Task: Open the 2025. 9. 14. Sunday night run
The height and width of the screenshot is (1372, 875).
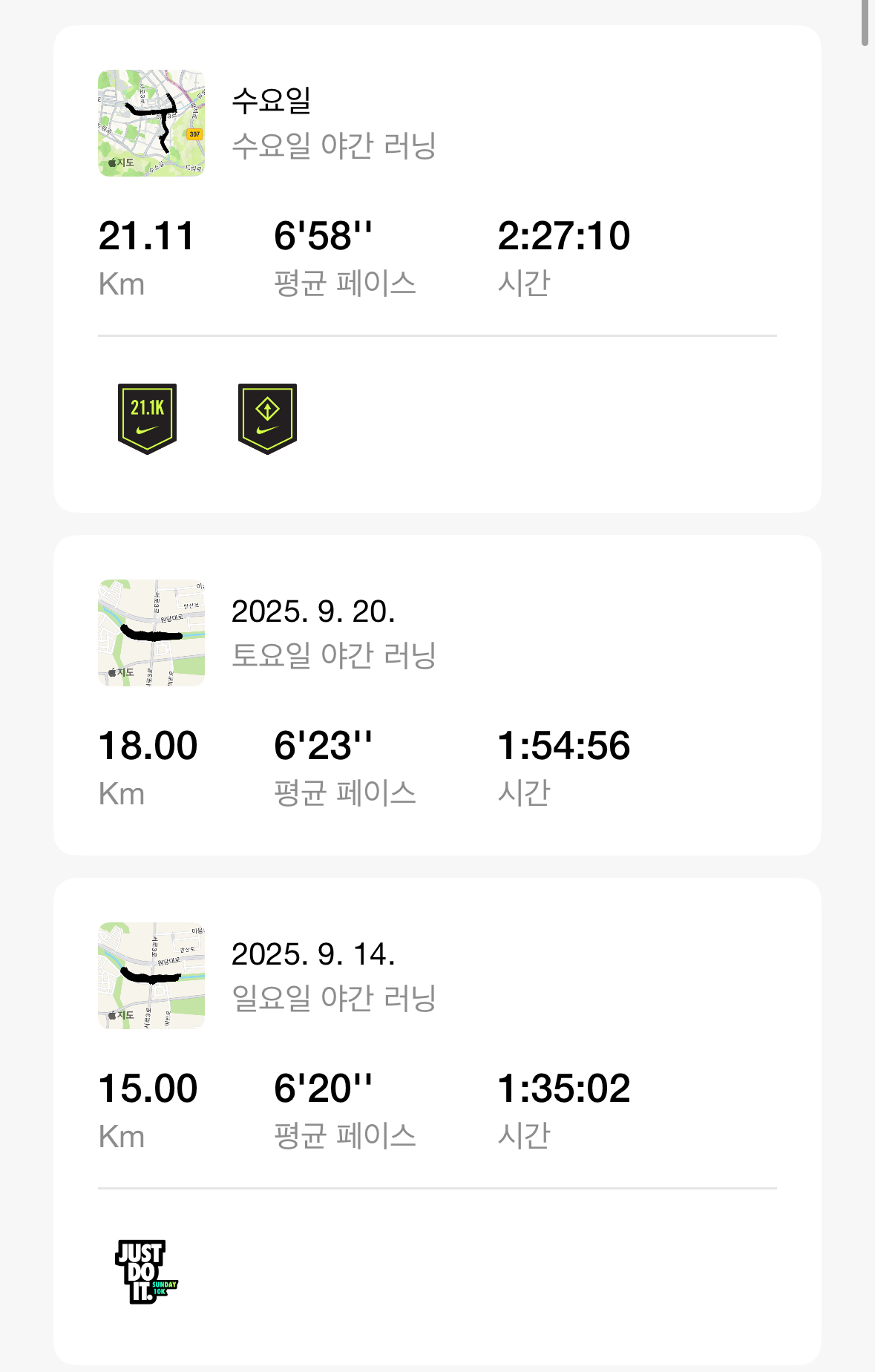Action: tap(334, 976)
